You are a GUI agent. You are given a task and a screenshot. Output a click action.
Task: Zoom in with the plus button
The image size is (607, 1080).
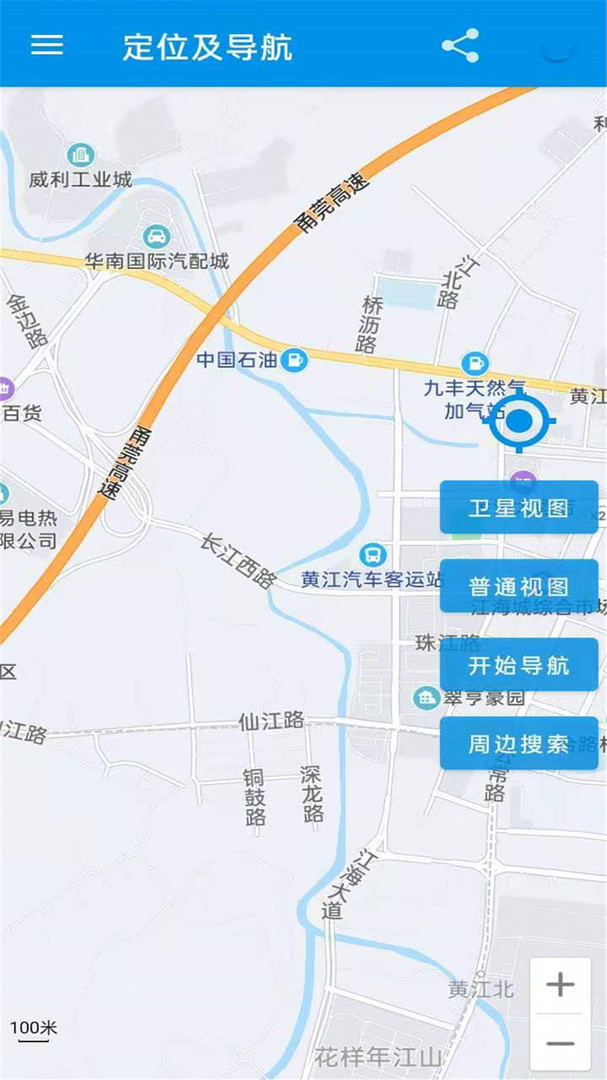pyautogui.click(x=560, y=985)
